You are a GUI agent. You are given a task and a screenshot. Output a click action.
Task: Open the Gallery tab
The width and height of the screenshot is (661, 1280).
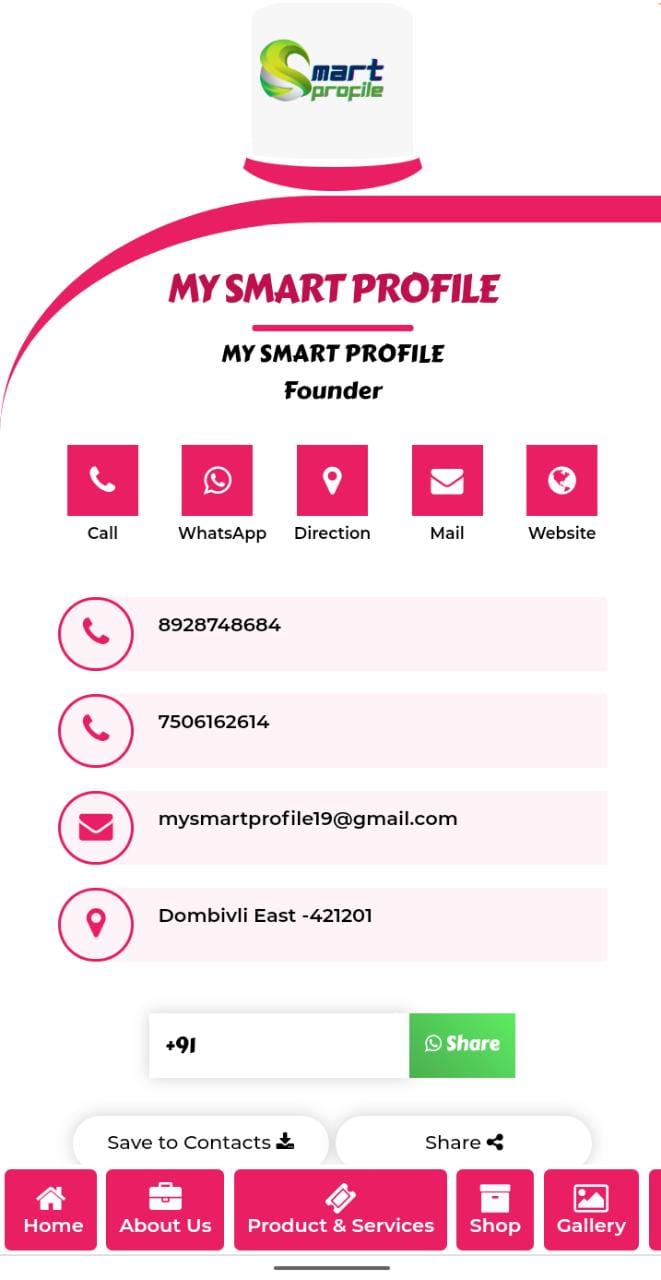tap(591, 1210)
